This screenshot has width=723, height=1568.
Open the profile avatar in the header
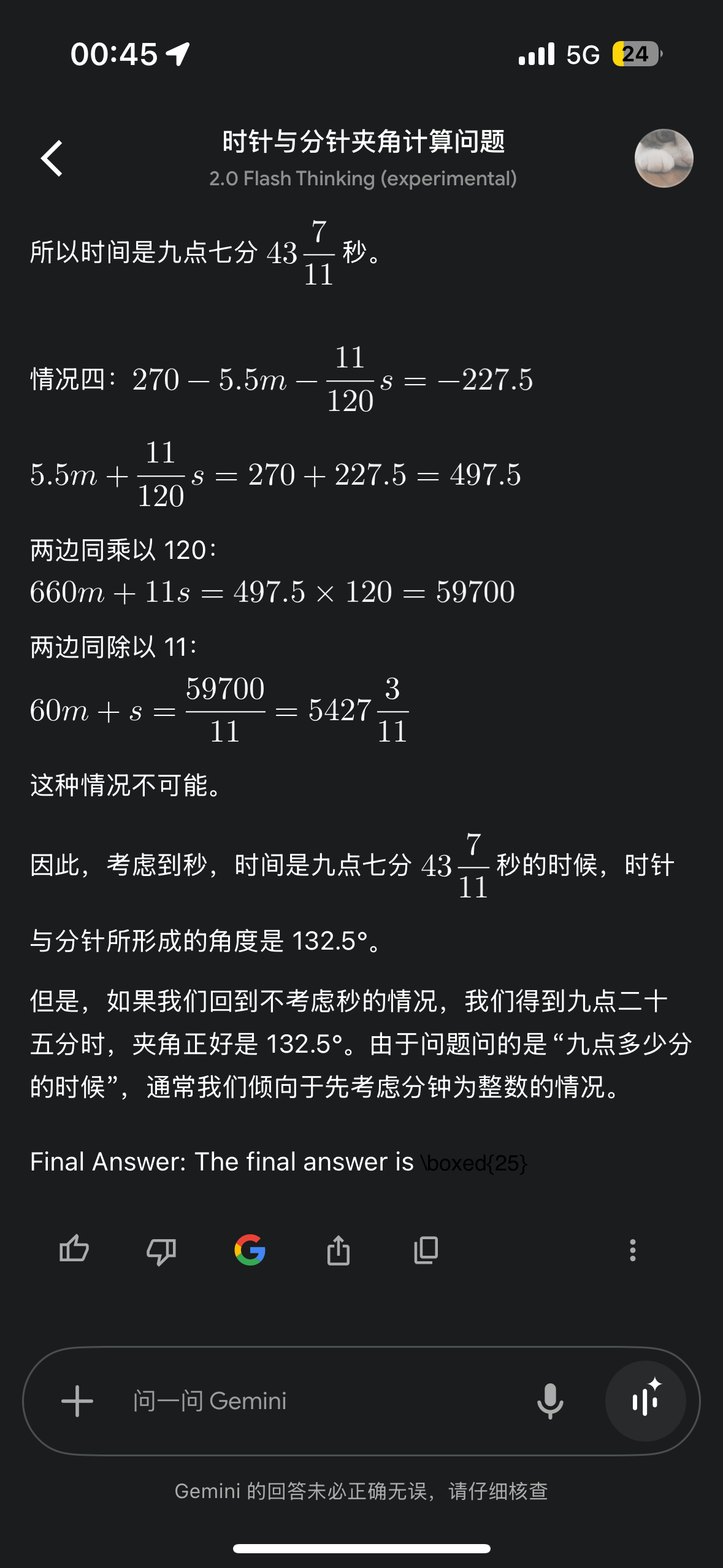tap(664, 158)
